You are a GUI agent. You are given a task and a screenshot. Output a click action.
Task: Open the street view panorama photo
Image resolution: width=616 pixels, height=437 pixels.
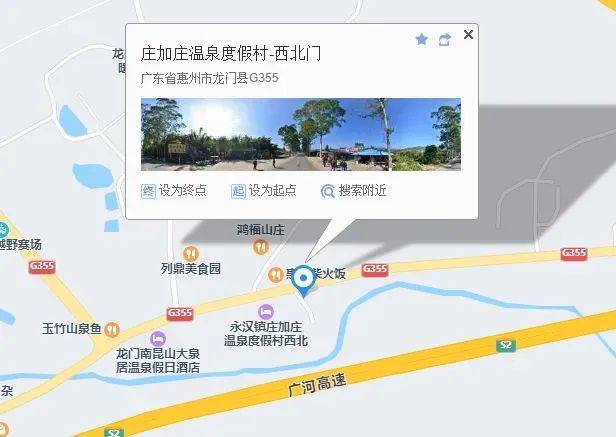click(300, 133)
